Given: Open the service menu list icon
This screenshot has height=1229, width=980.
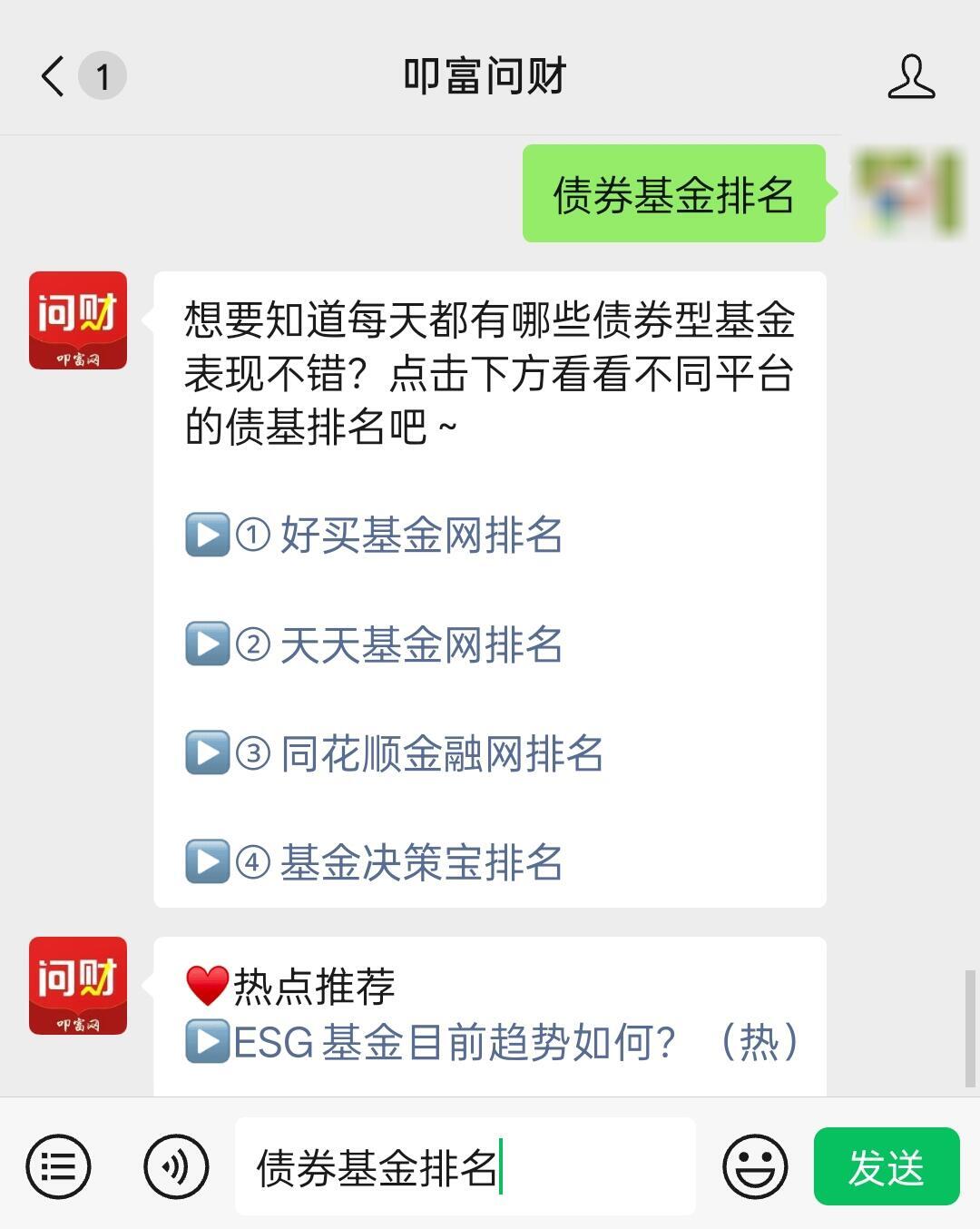Looking at the screenshot, I should tap(58, 1166).
